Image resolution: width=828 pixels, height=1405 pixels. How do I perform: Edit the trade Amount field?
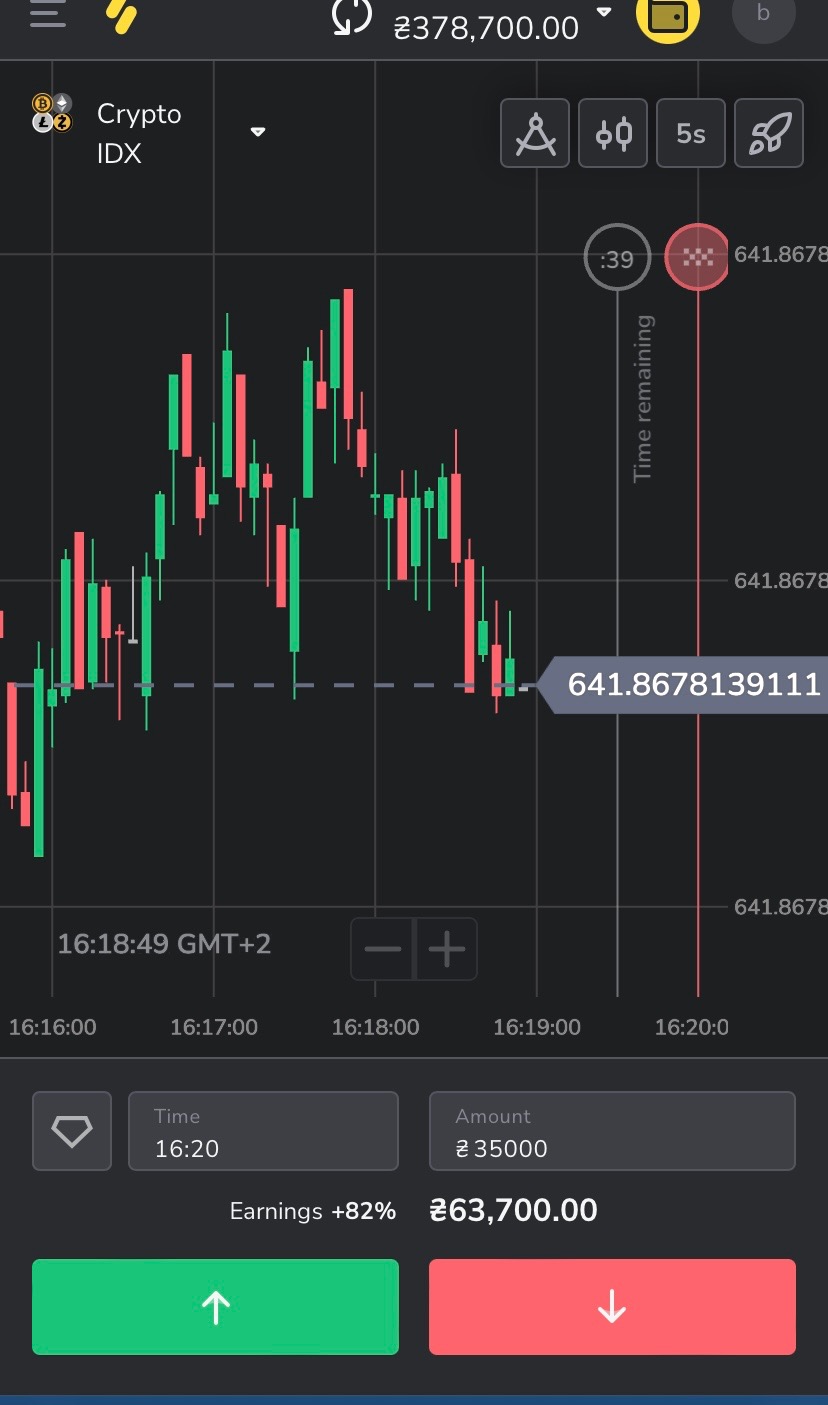[612, 1131]
